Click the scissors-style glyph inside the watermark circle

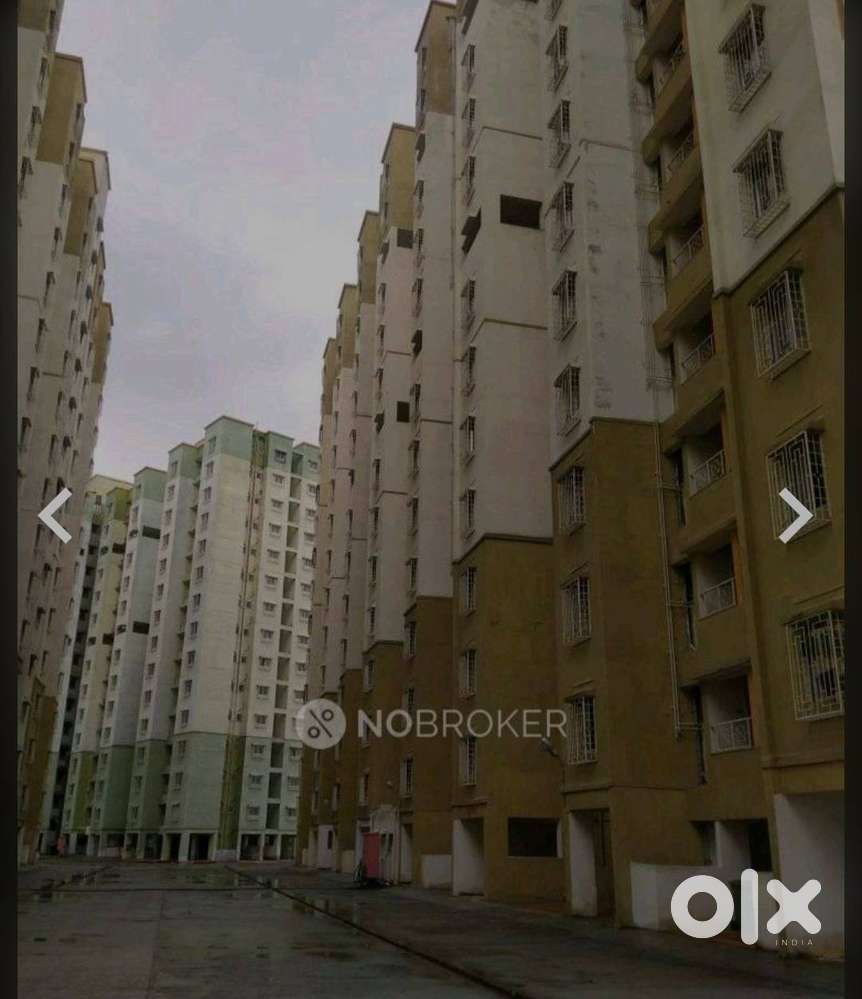click(x=322, y=725)
